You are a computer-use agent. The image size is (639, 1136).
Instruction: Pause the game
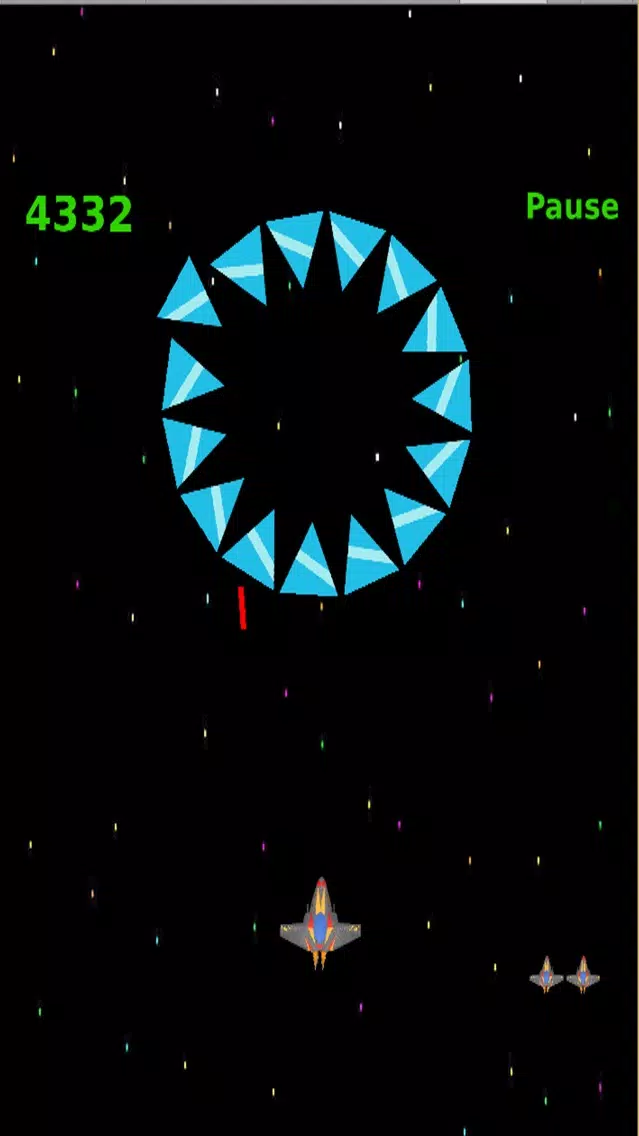571,207
